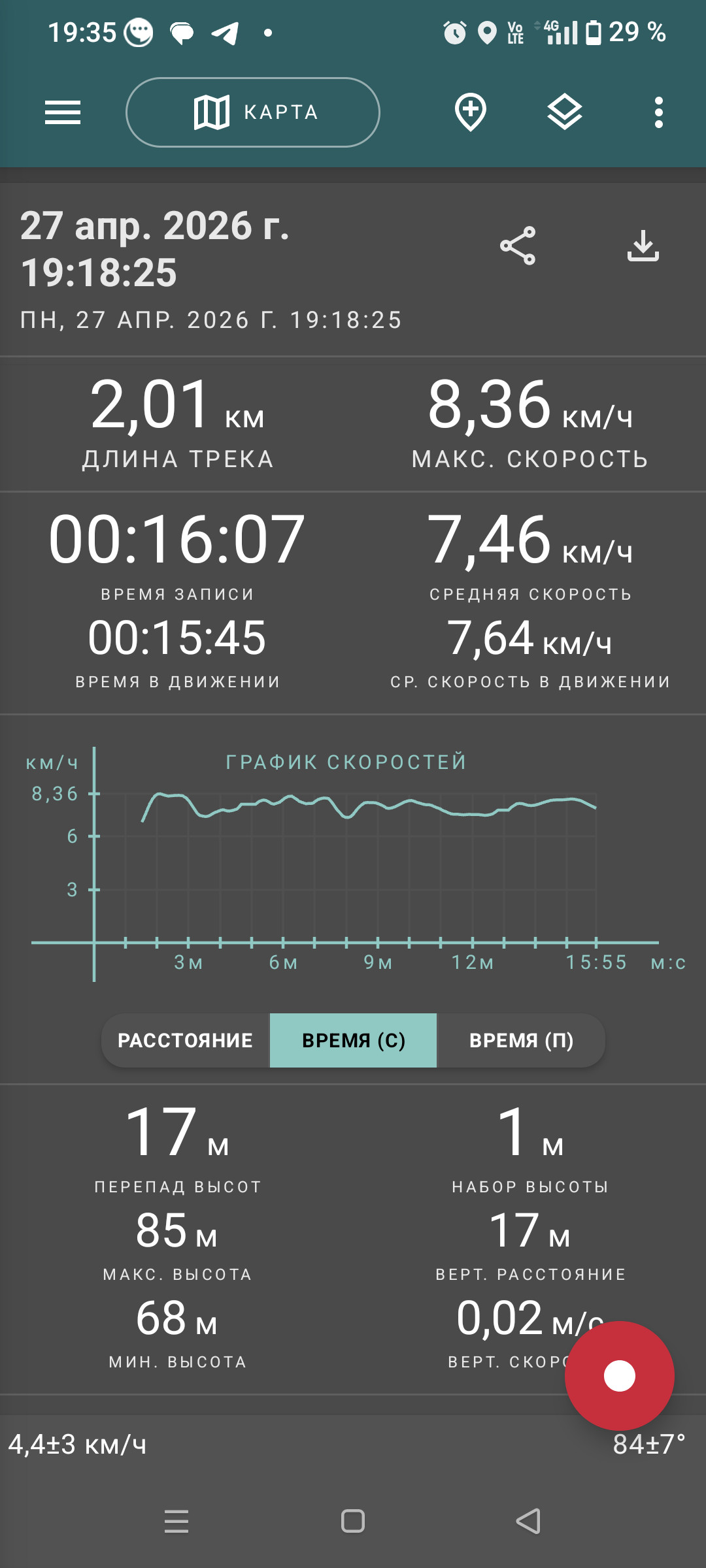706x1568 pixels.
Task: Select the Время (С) graph mode
Action: pos(353,1040)
